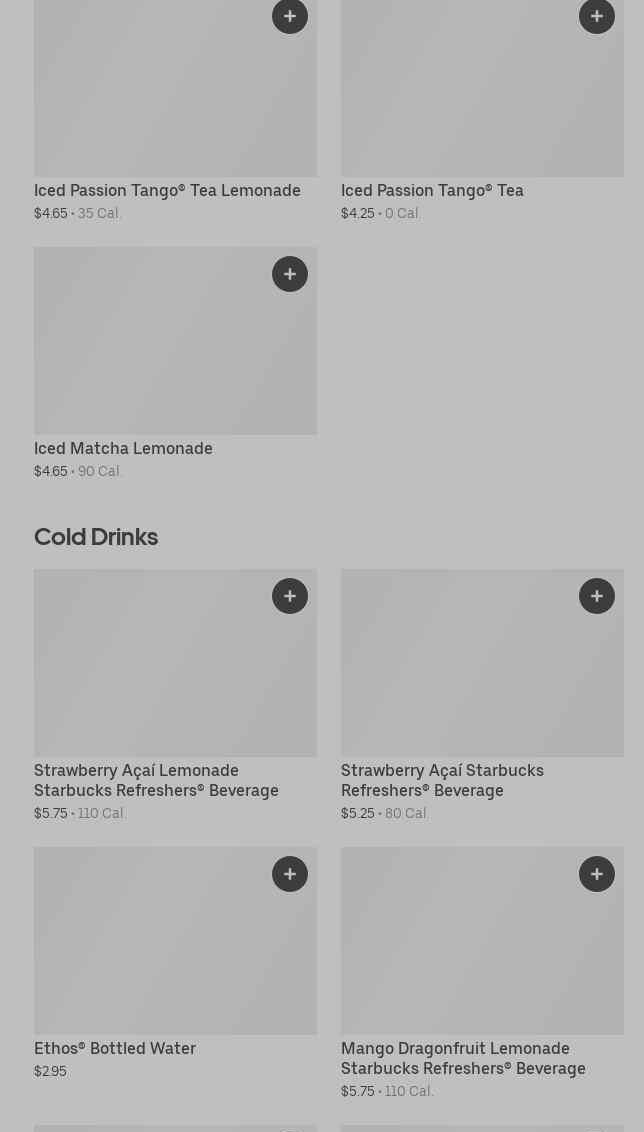Open Iced Passion Tango Tea Lemonade item
This screenshot has height=1132, width=644.
[167, 190]
